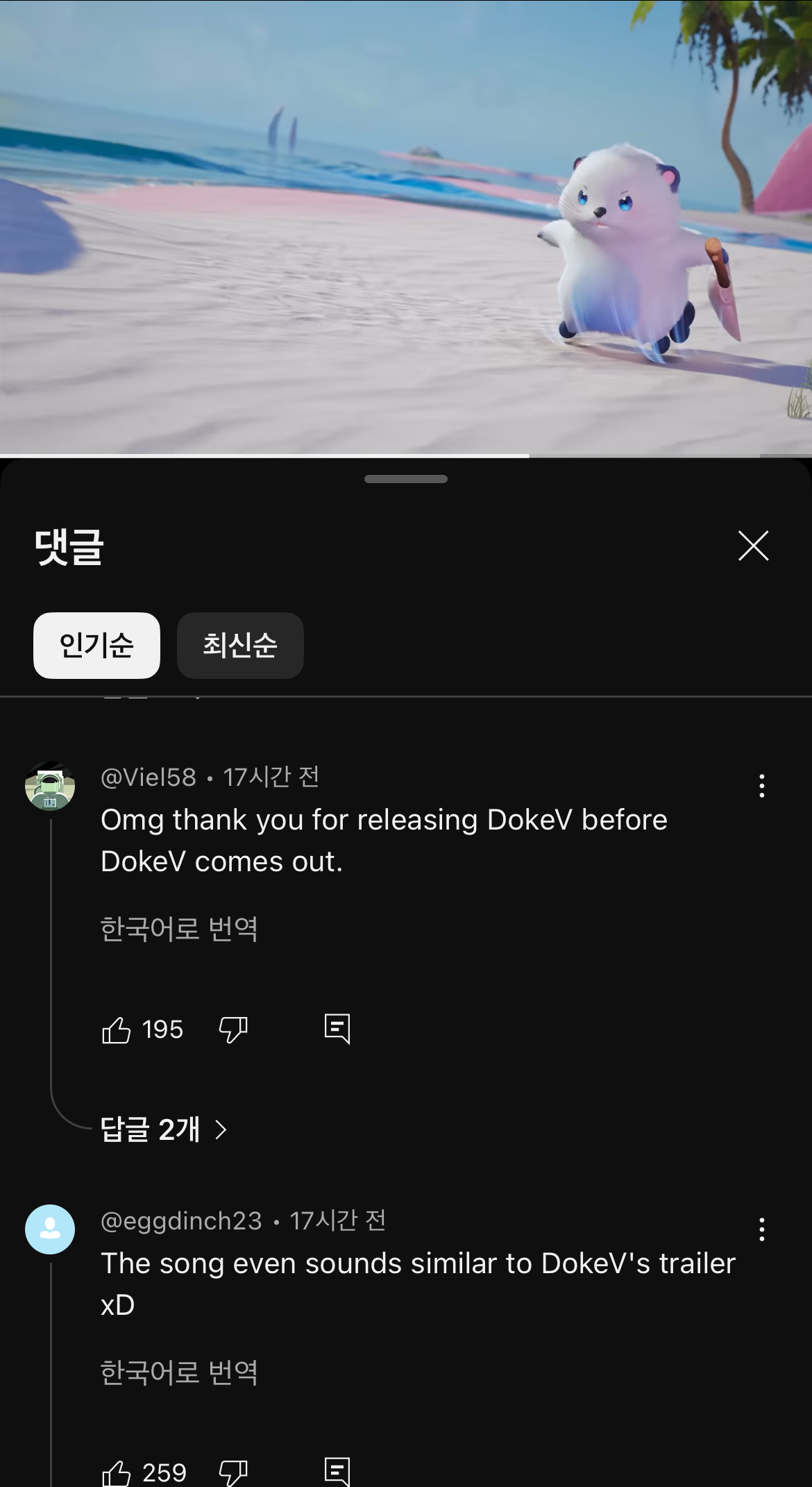The height and width of the screenshot is (1487, 812).
Task: Close the comments panel
Action: click(753, 546)
